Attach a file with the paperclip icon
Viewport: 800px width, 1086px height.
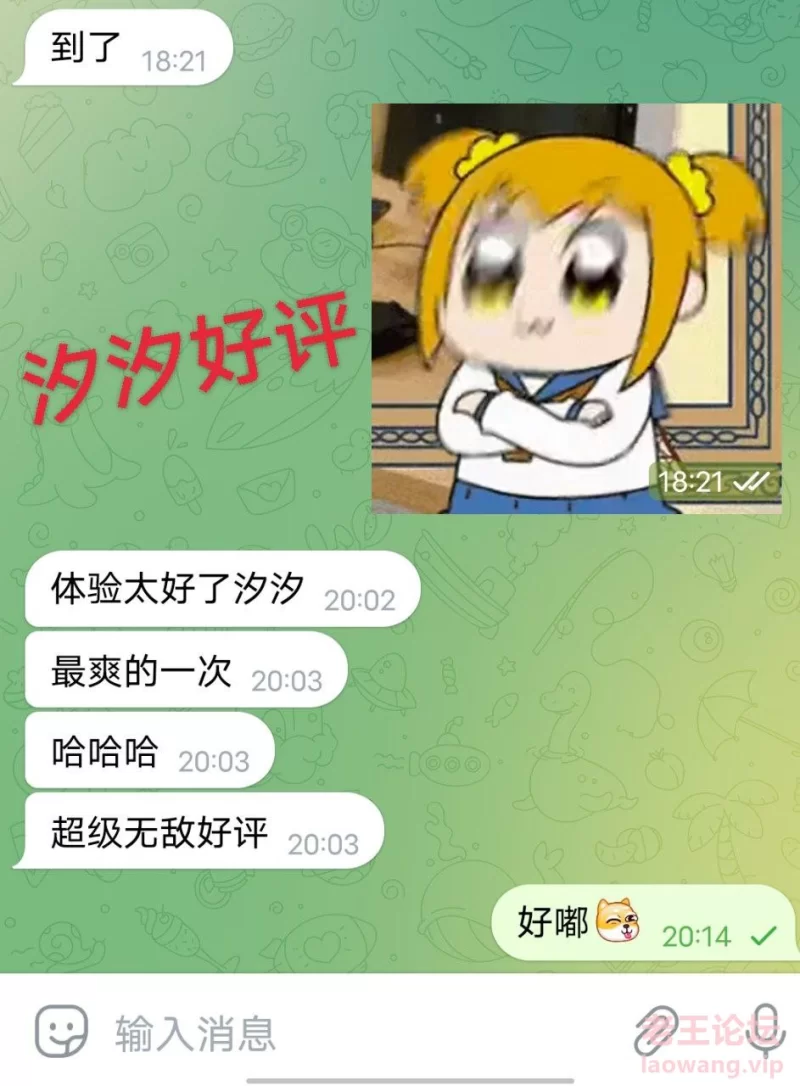[x=657, y=1030]
